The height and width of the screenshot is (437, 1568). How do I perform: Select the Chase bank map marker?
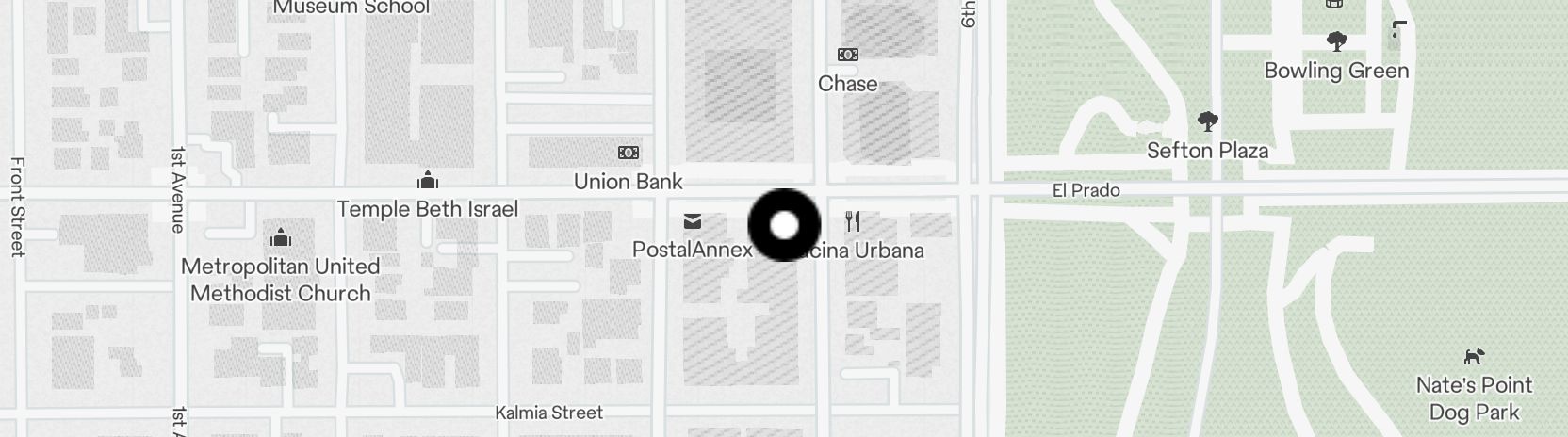[x=848, y=57]
